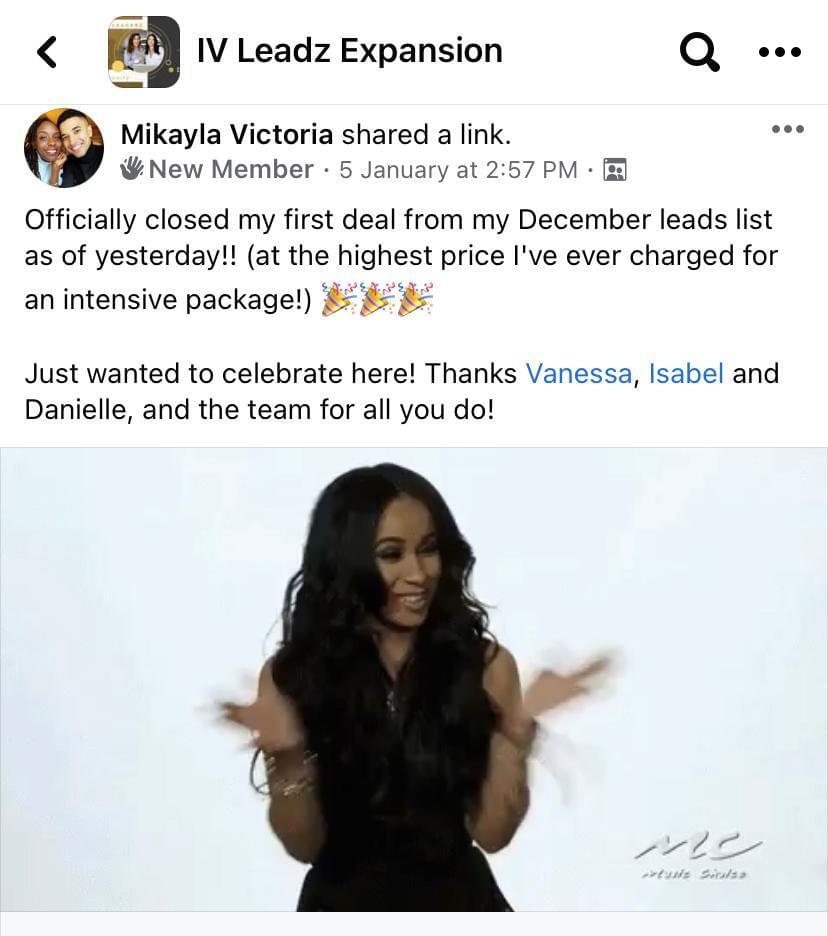View post timestamp 5 January at 2:57 PM
The width and height of the screenshot is (828, 936).
[x=458, y=170]
